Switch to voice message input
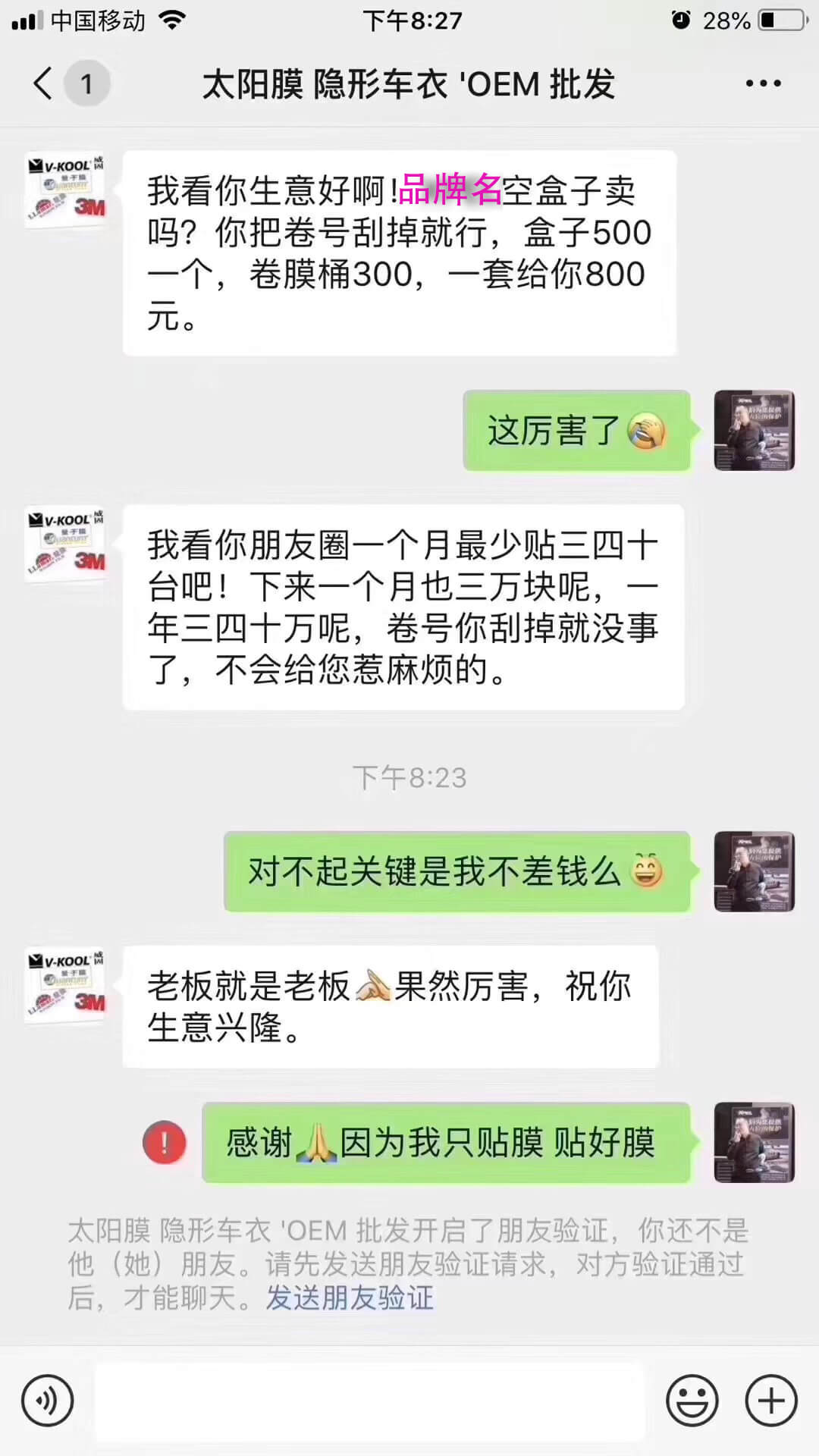 coord(48,1400)
